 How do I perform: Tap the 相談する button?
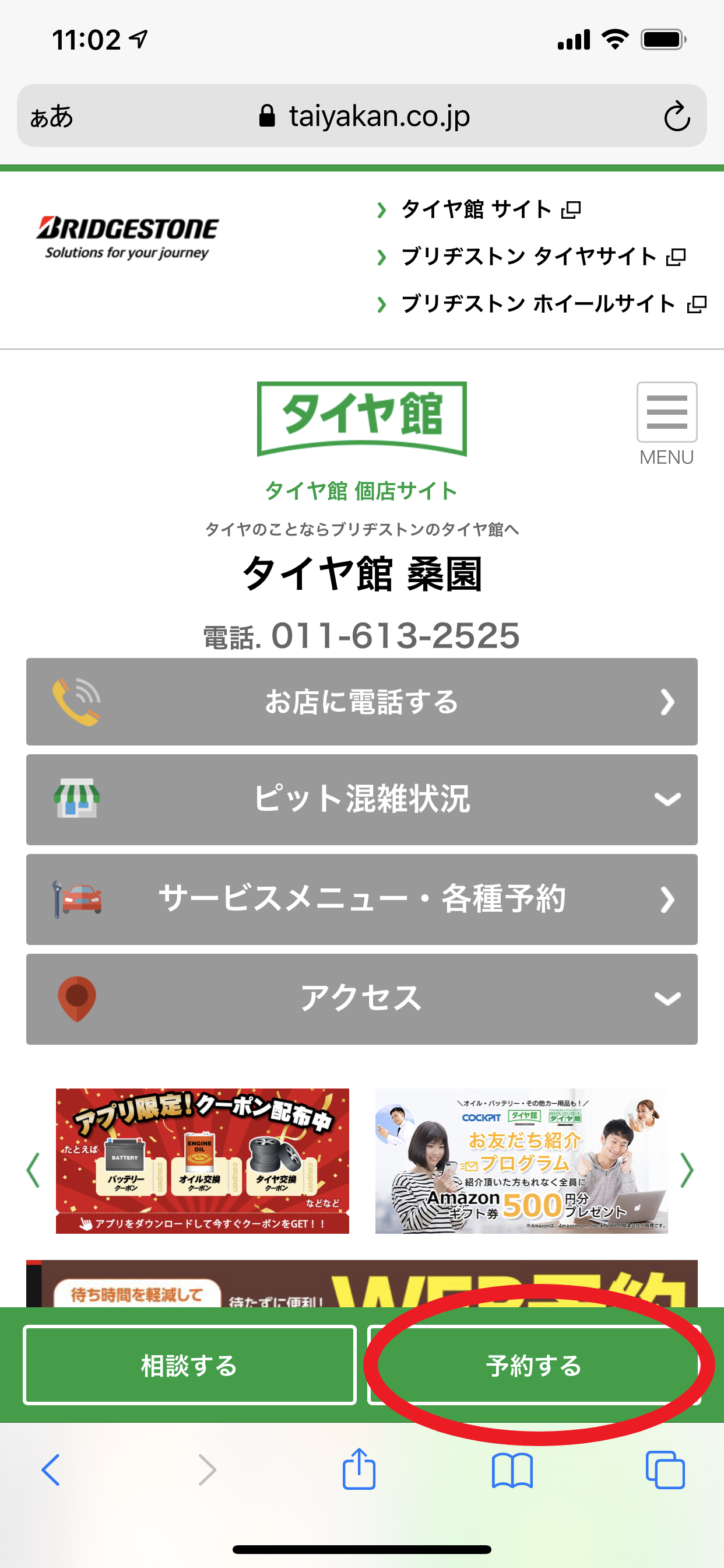[x=189, y=1366]
